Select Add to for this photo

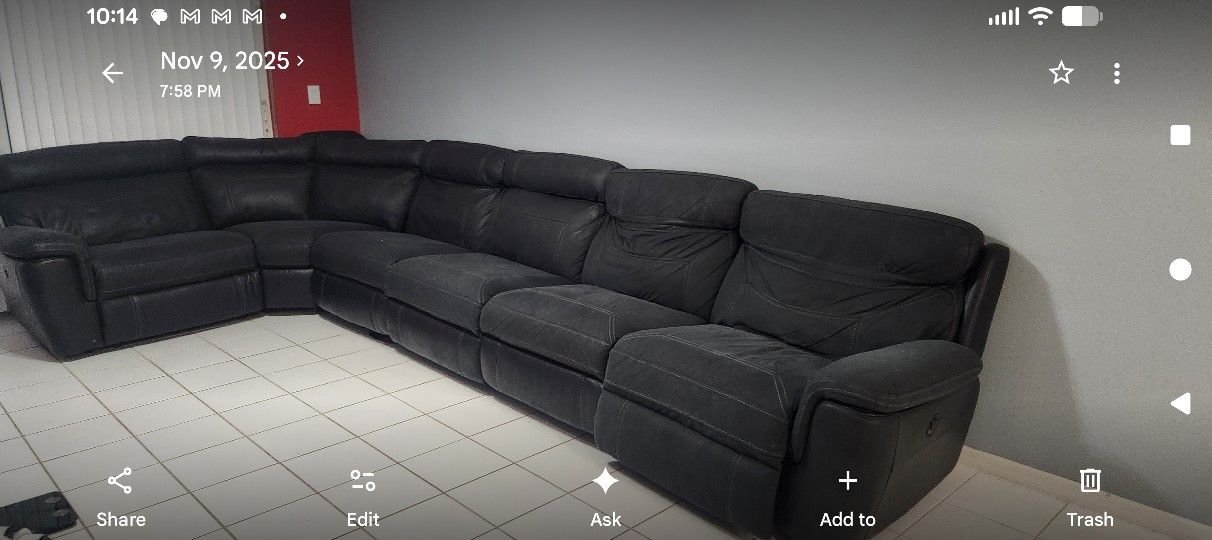[x=848, y=498]
